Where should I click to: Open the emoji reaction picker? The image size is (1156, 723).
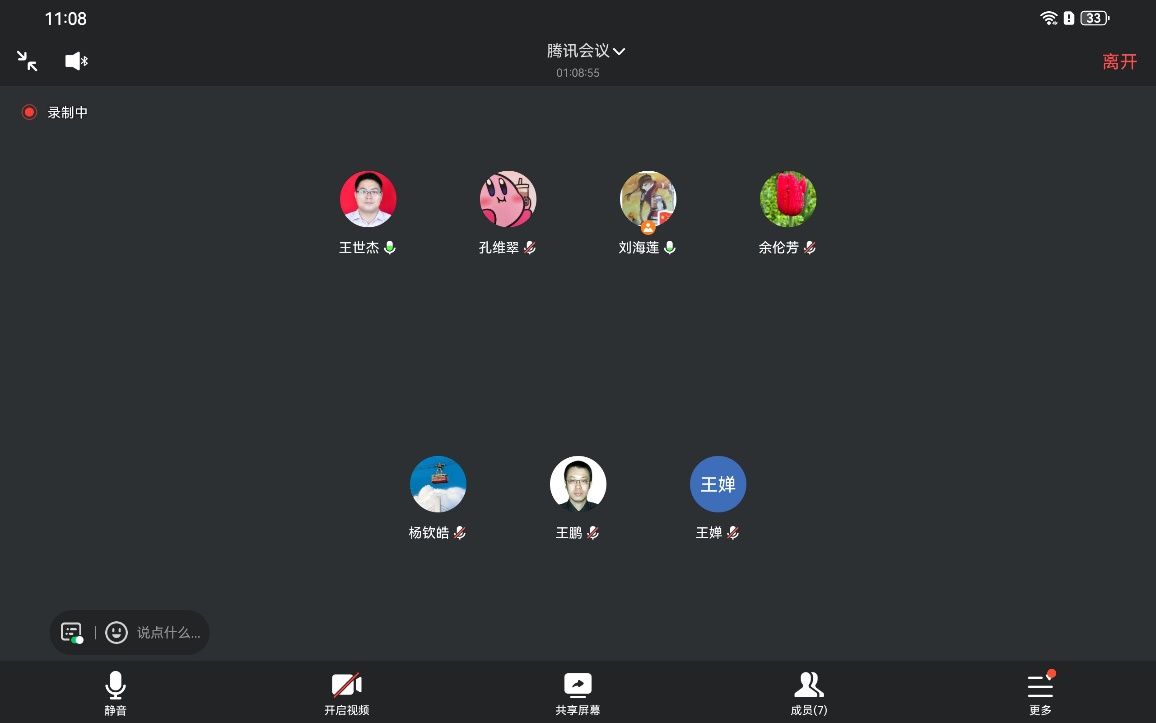[x=117, y=632]
